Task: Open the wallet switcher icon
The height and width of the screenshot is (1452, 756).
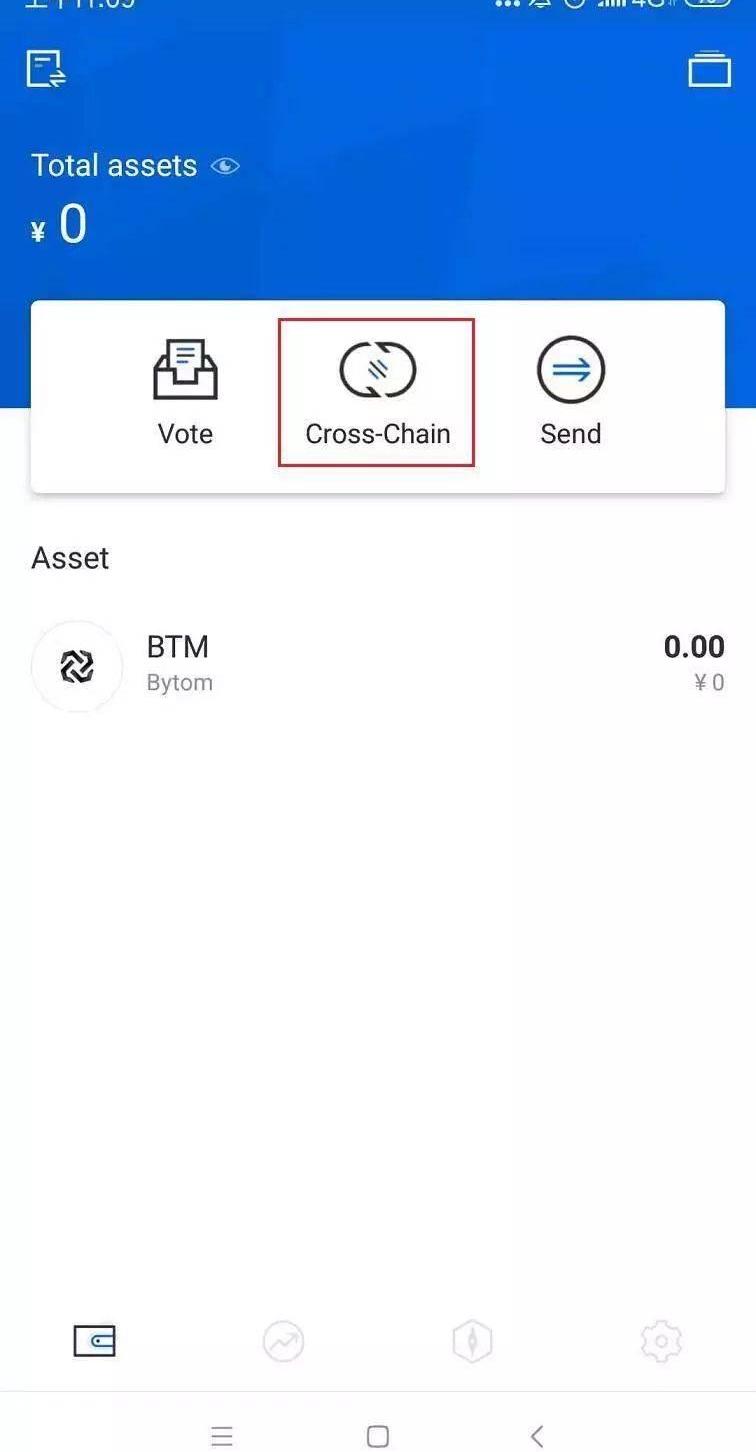Action: (x=709, y=69)
